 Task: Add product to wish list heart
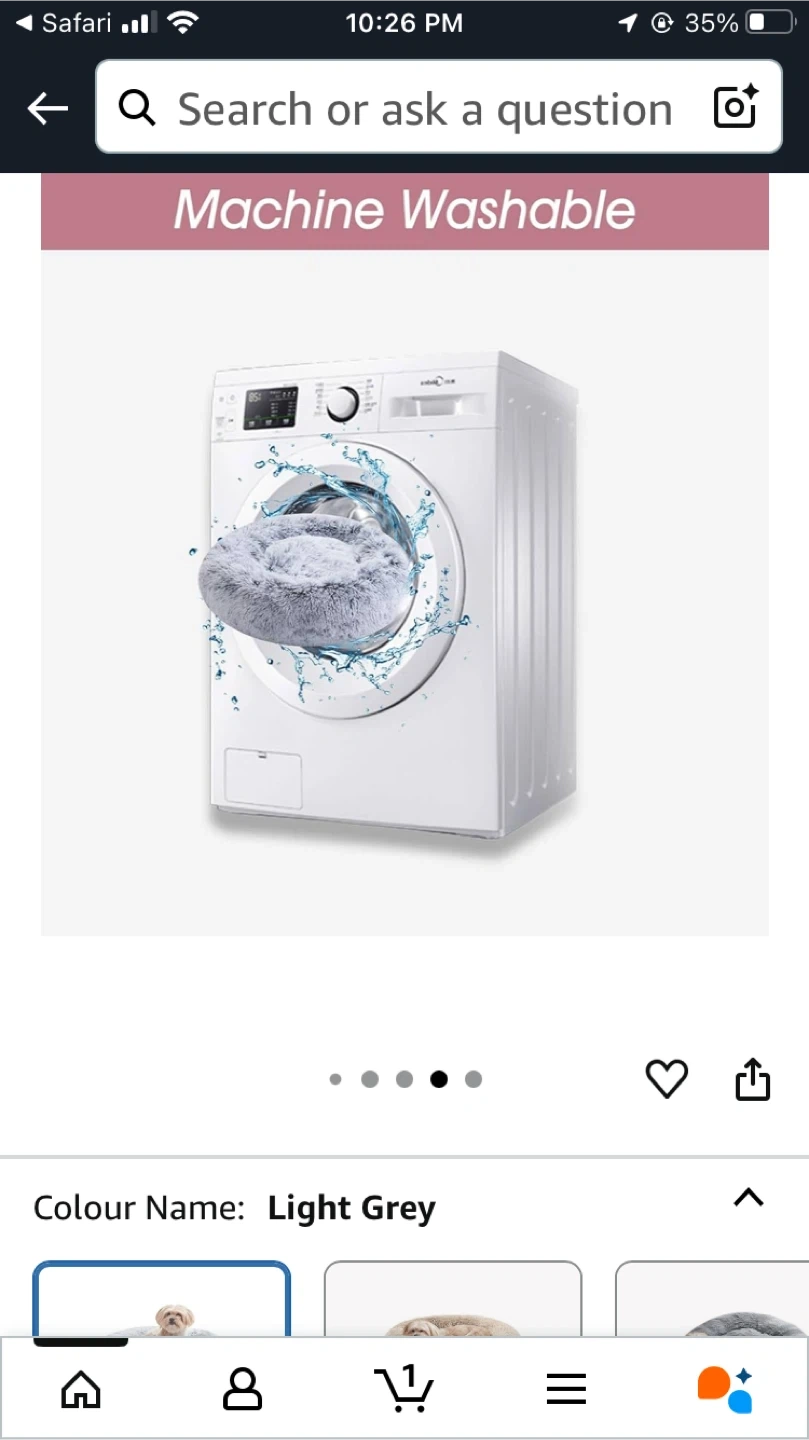click(666, 1078)
